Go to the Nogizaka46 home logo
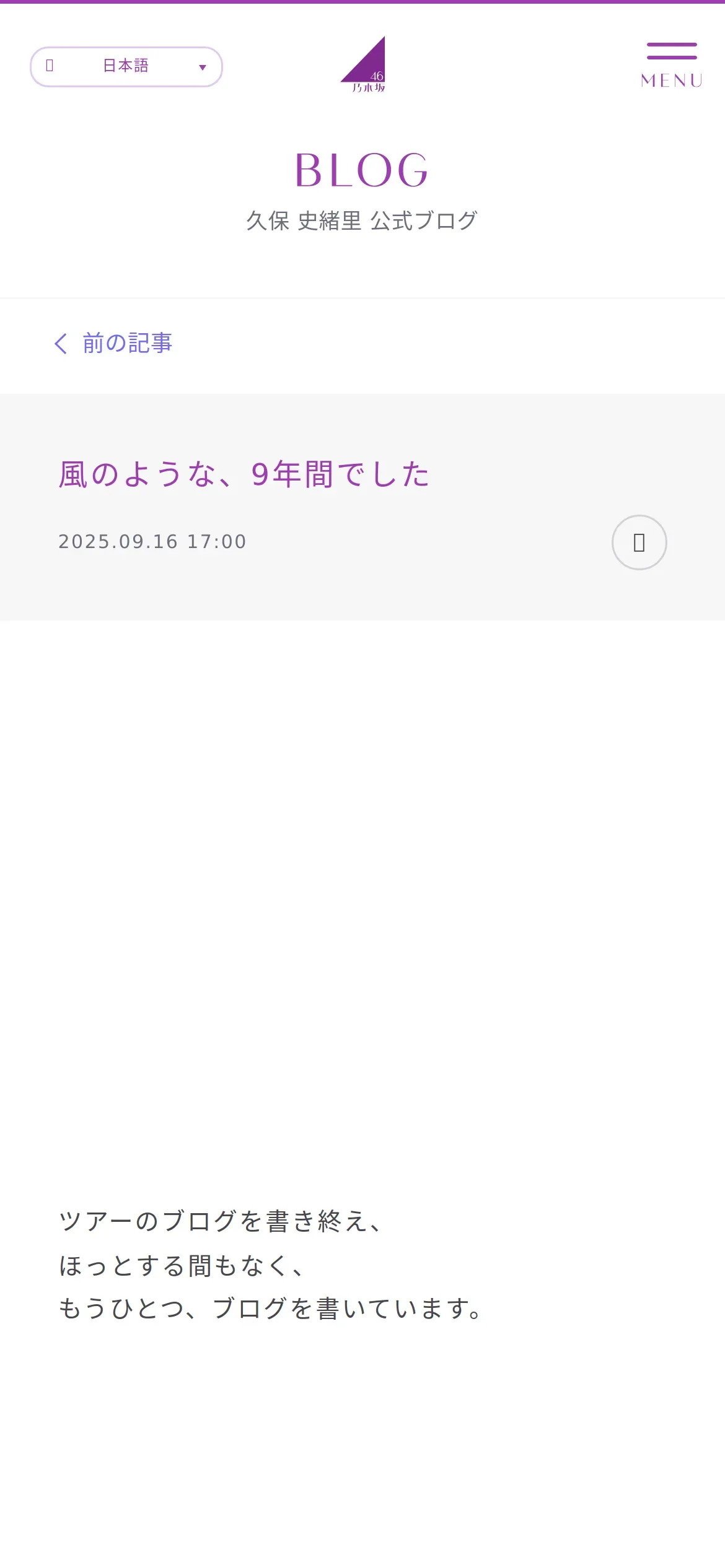 (364, 65)
